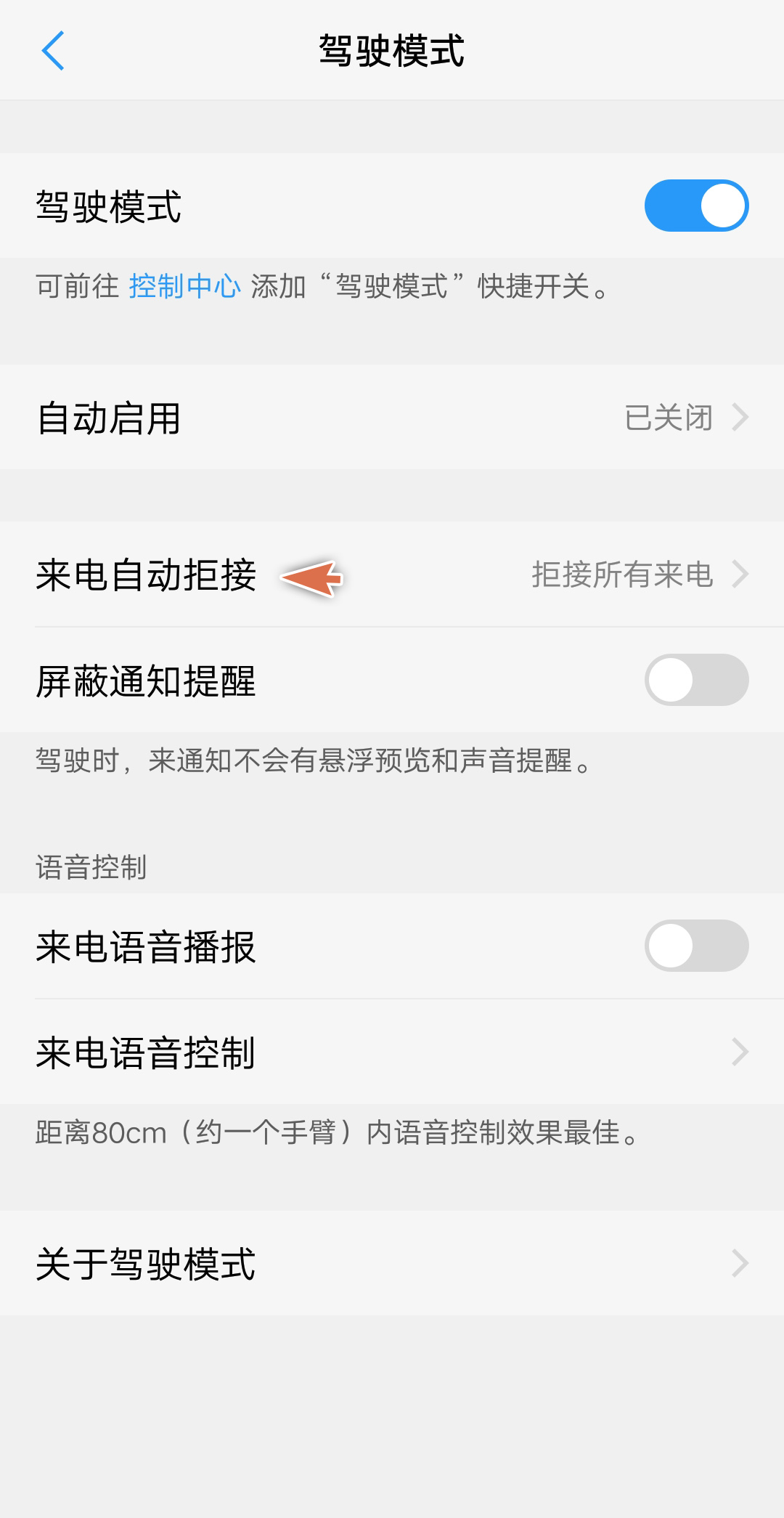Expand the chevron on the 来电语音控制 row
Viewport: 784px width, 1518px height.
click(741, 1052)
